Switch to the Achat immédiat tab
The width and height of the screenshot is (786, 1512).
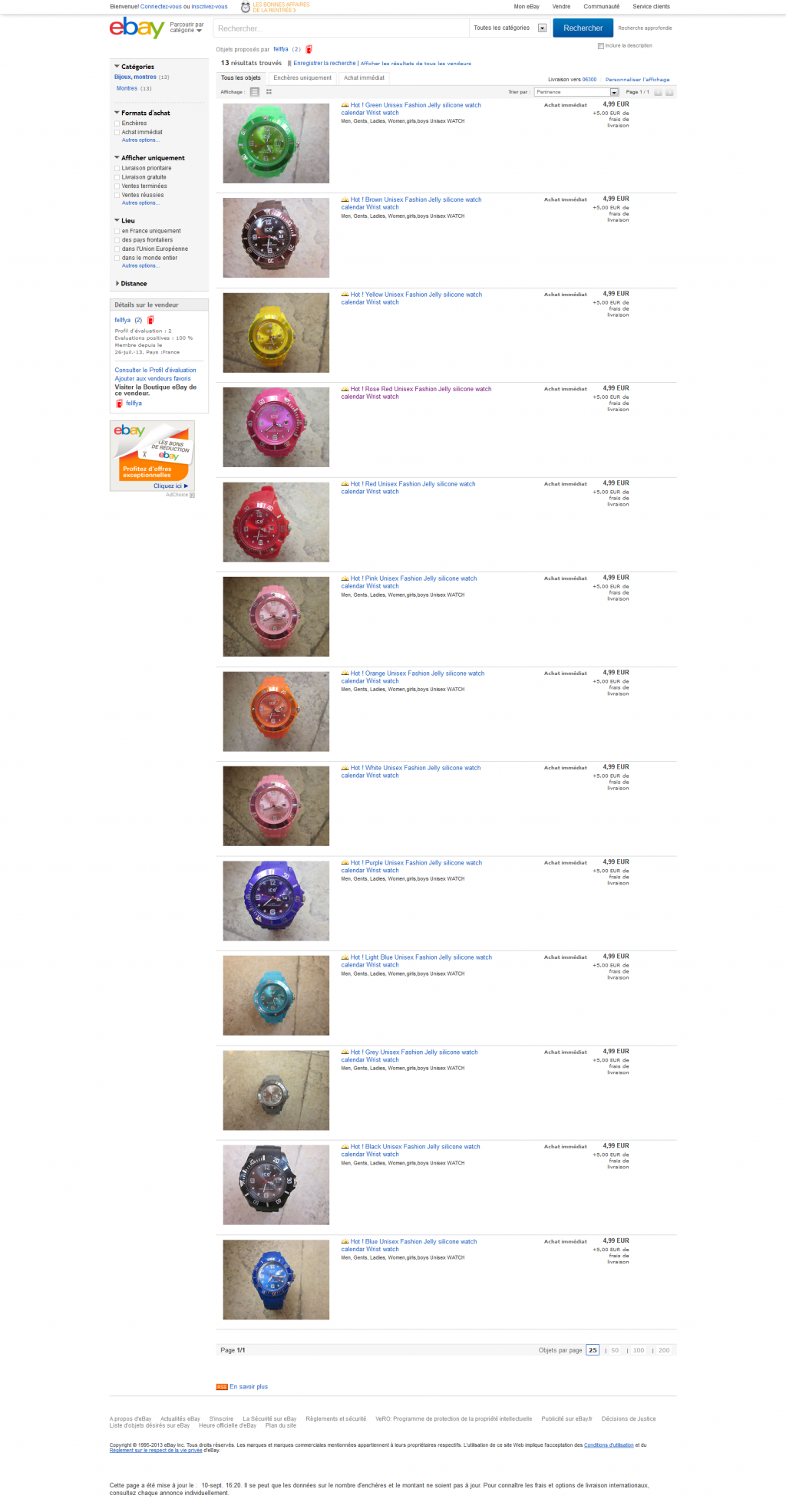click(364, 78)
